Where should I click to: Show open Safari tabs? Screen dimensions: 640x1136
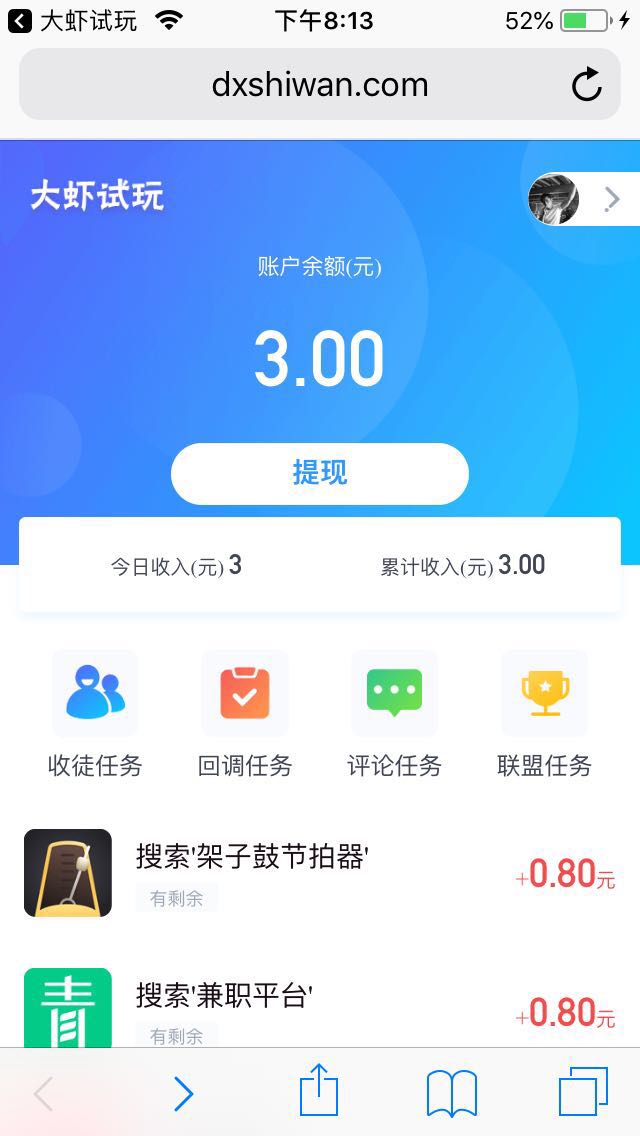(583, 1092)
